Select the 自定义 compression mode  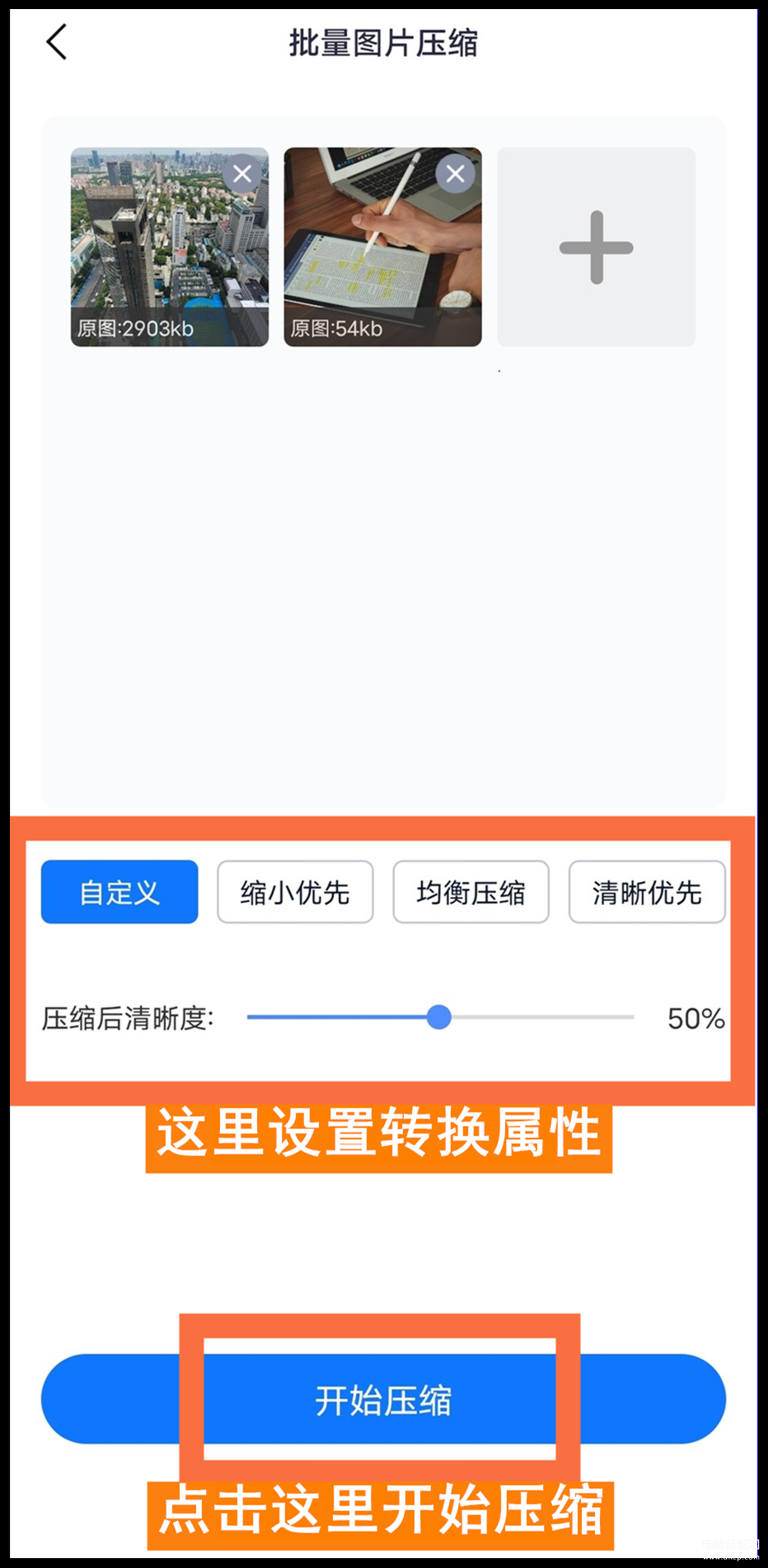click(x=119, y=892)
